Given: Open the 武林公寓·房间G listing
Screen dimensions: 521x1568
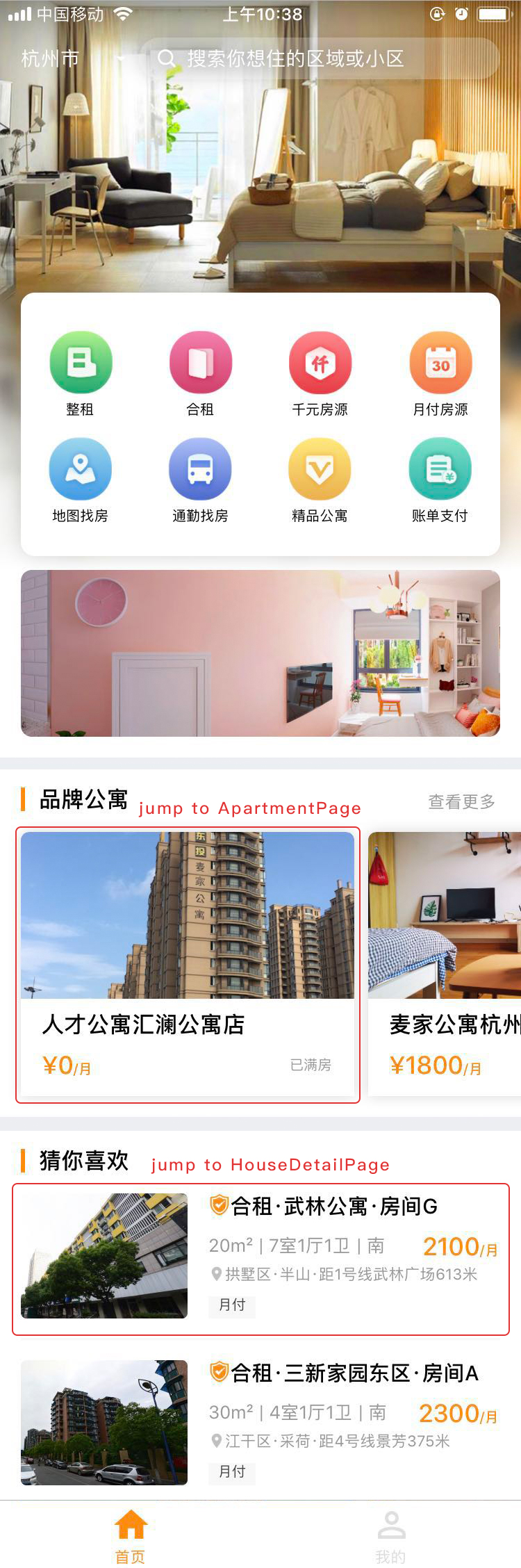Looking at the screenshot, I should [x=260, y=1259].
